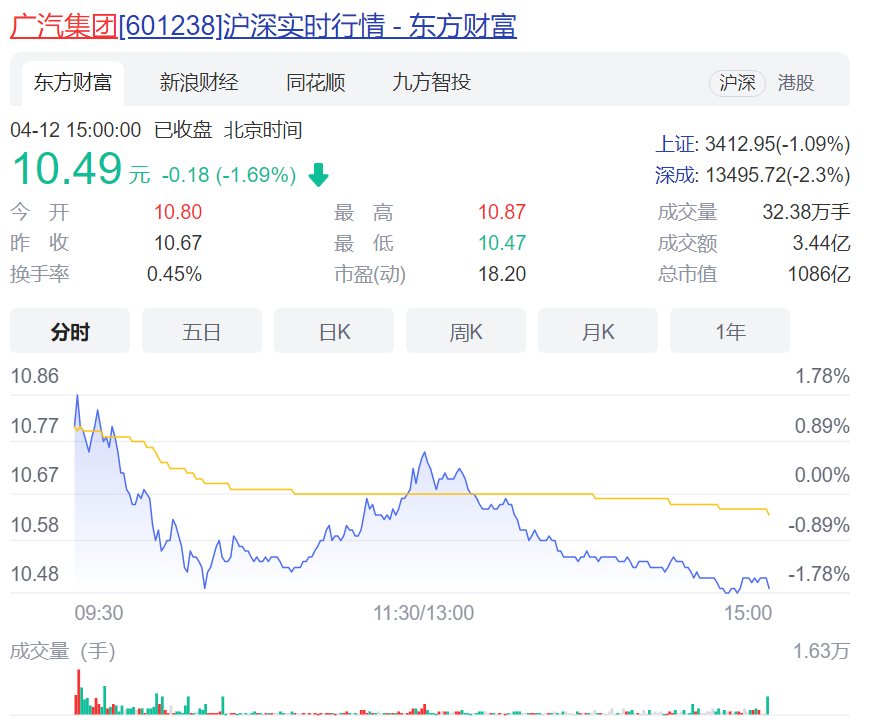Switch the chart to 日K
This screenshot has height=720, width=869.
point(334,331)
